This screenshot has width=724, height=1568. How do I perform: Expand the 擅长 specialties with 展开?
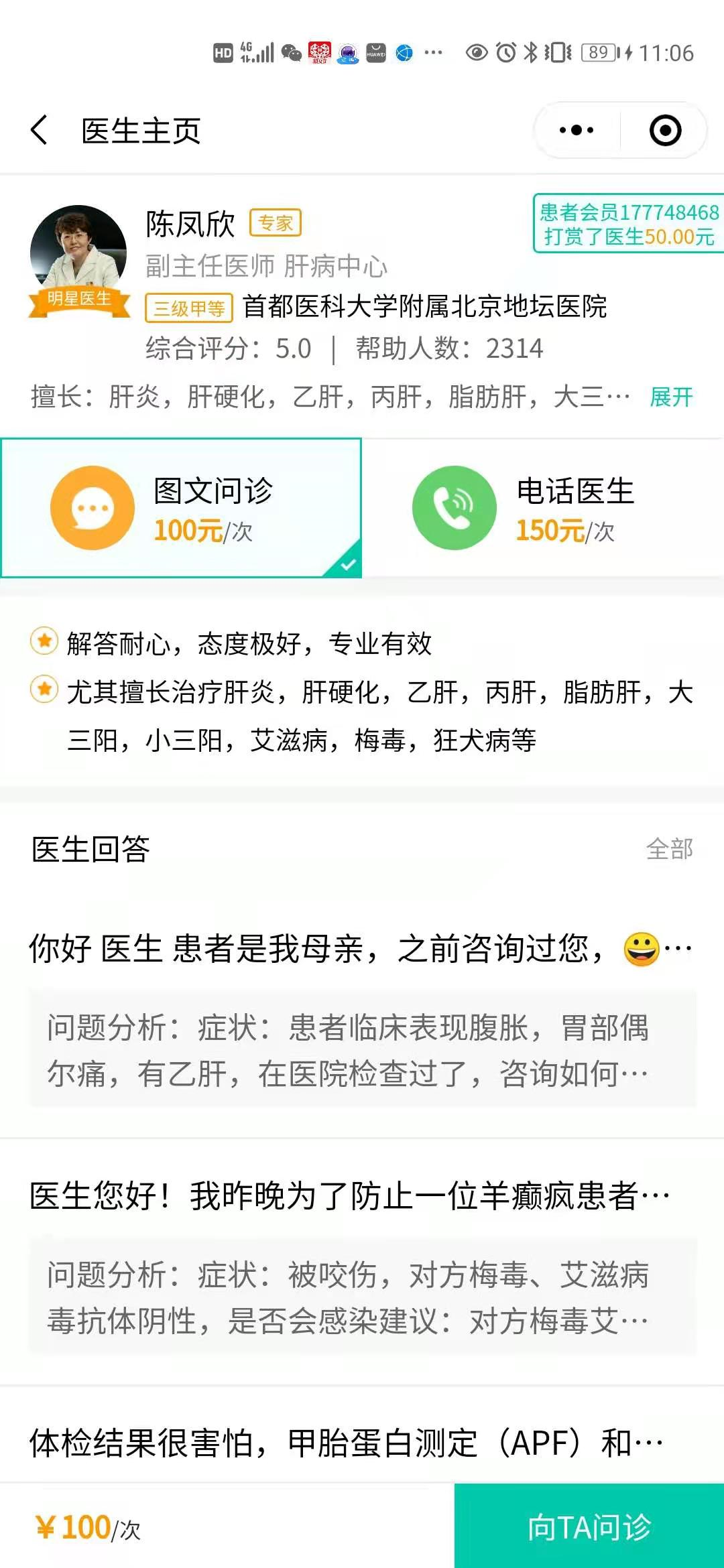(671, 397)
